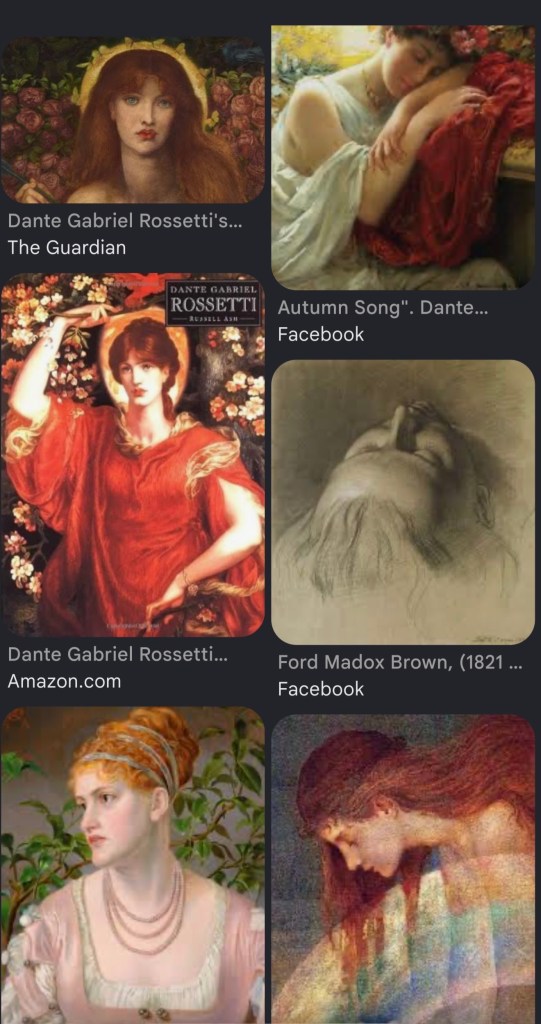Viewport: 541px width, 1024px height.
Task: Open the portrait of woman with pearl necklaces
Action: point(133,865)
